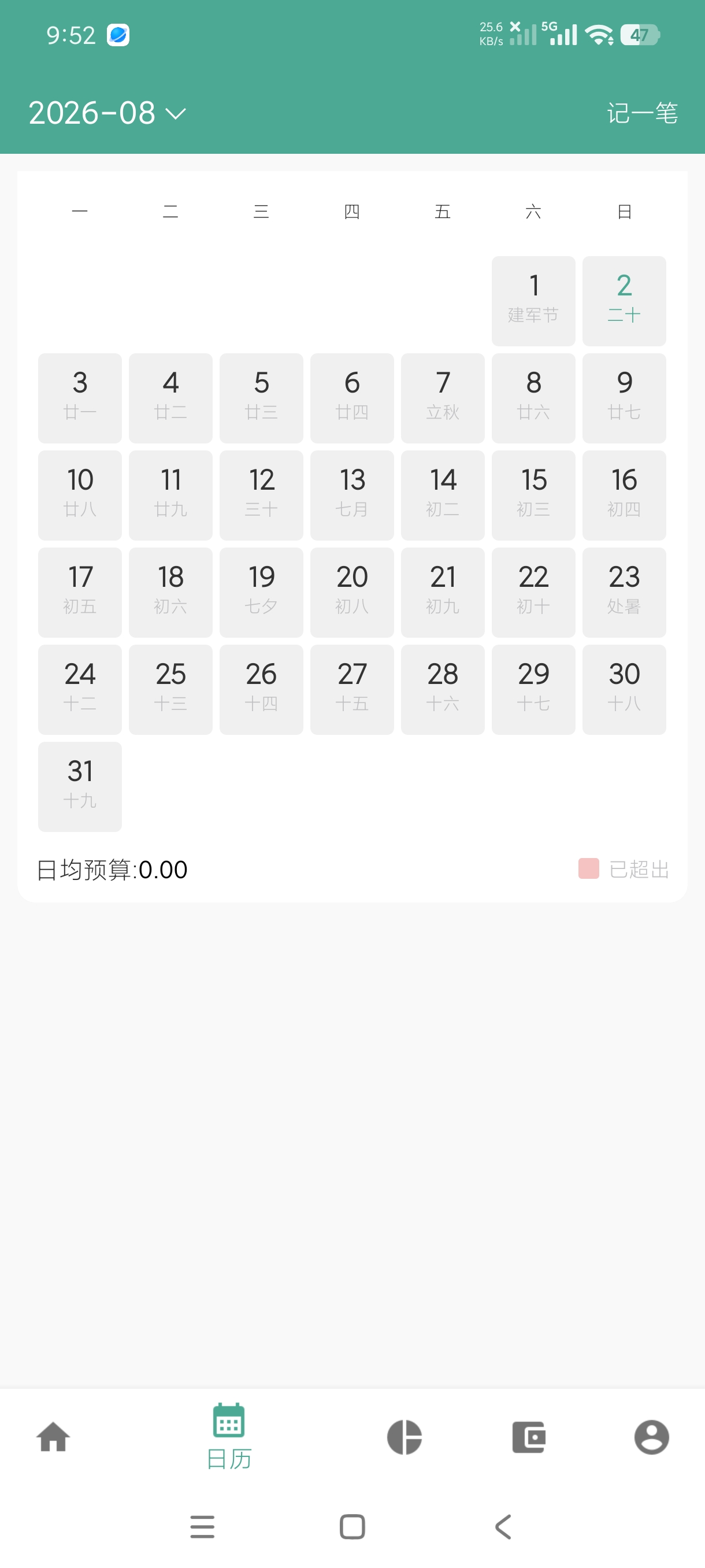Select August 19 七夕 date
Viewport: 705px width, 1568px height.
pyautogui.click(x=261, y=592)
